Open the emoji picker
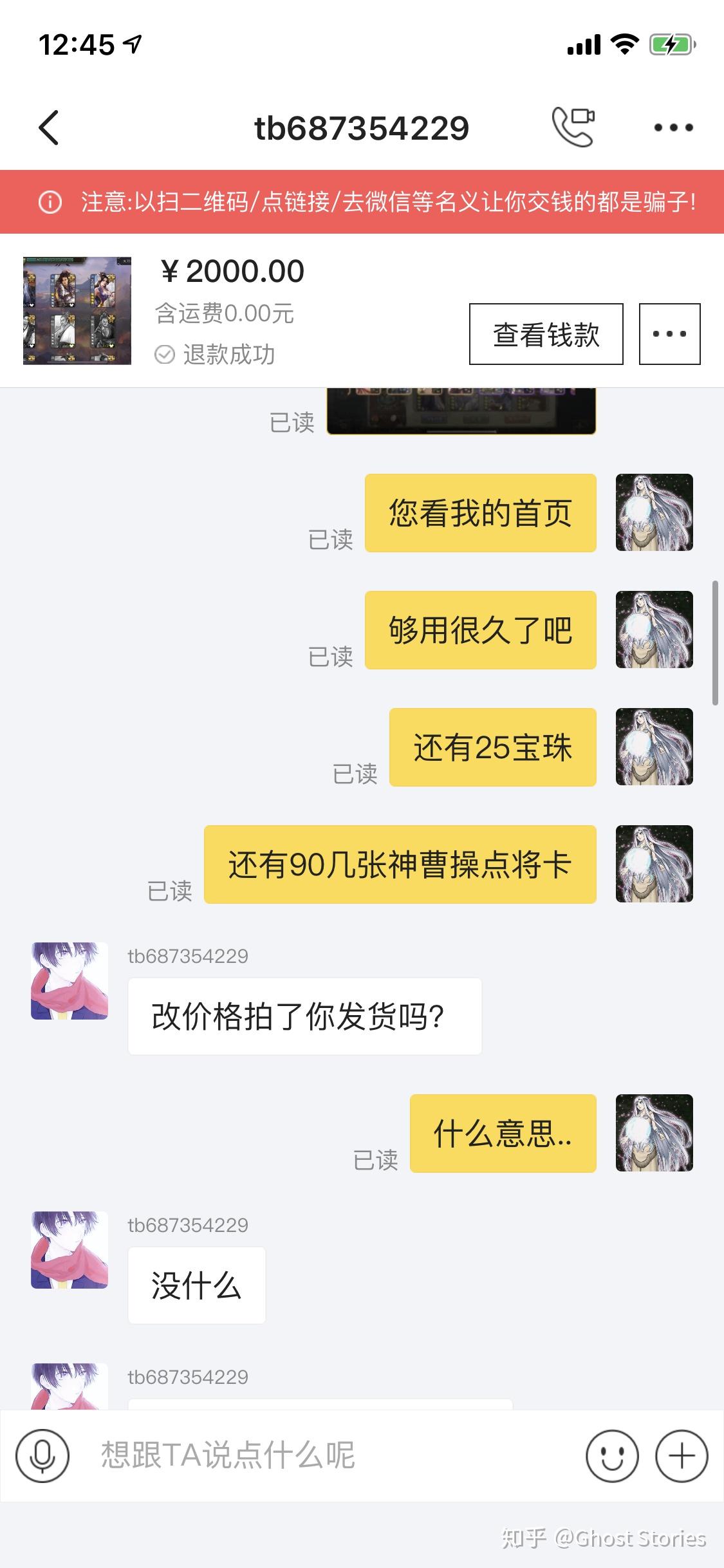This screenshot has height=1568, width=724. pos(612,1455)
